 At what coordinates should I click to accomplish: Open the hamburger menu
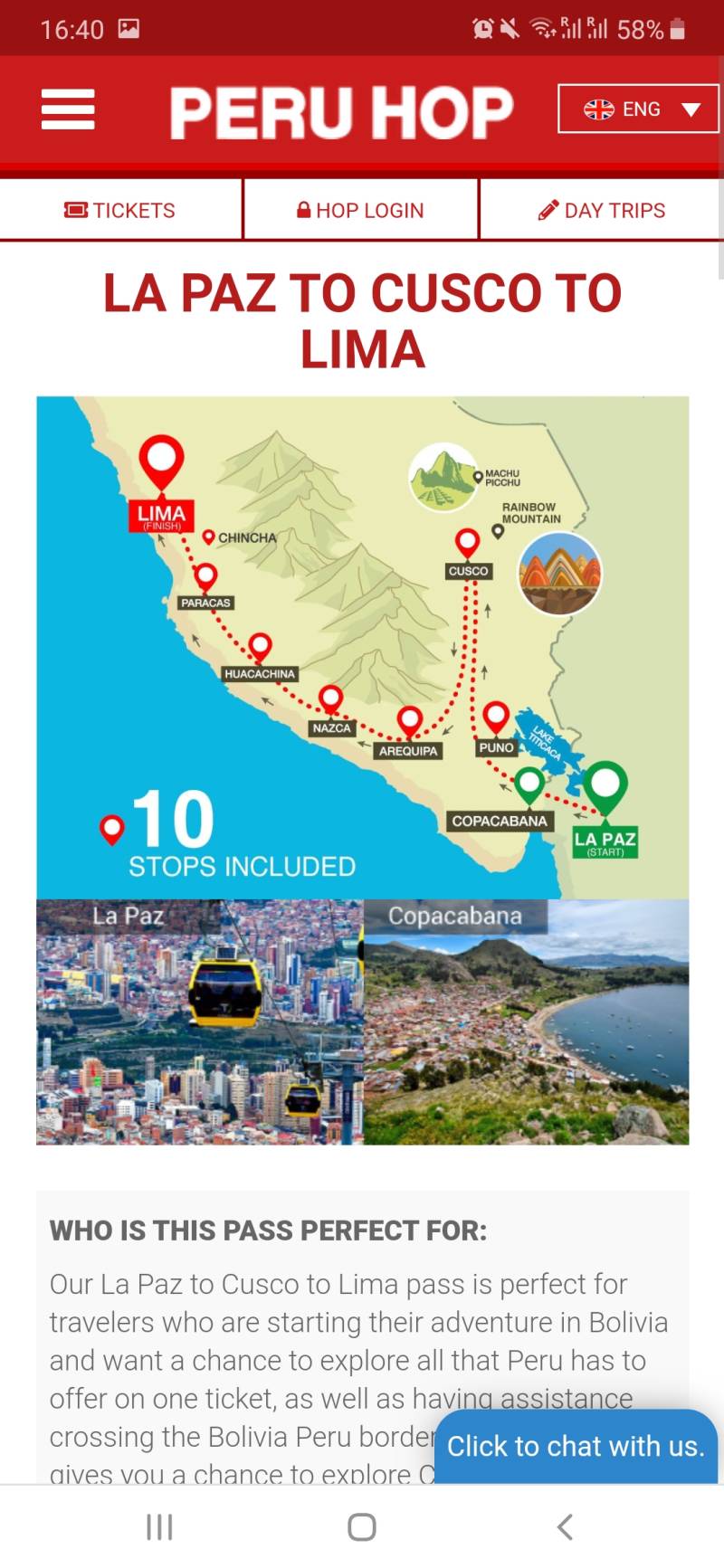[68, 109]
